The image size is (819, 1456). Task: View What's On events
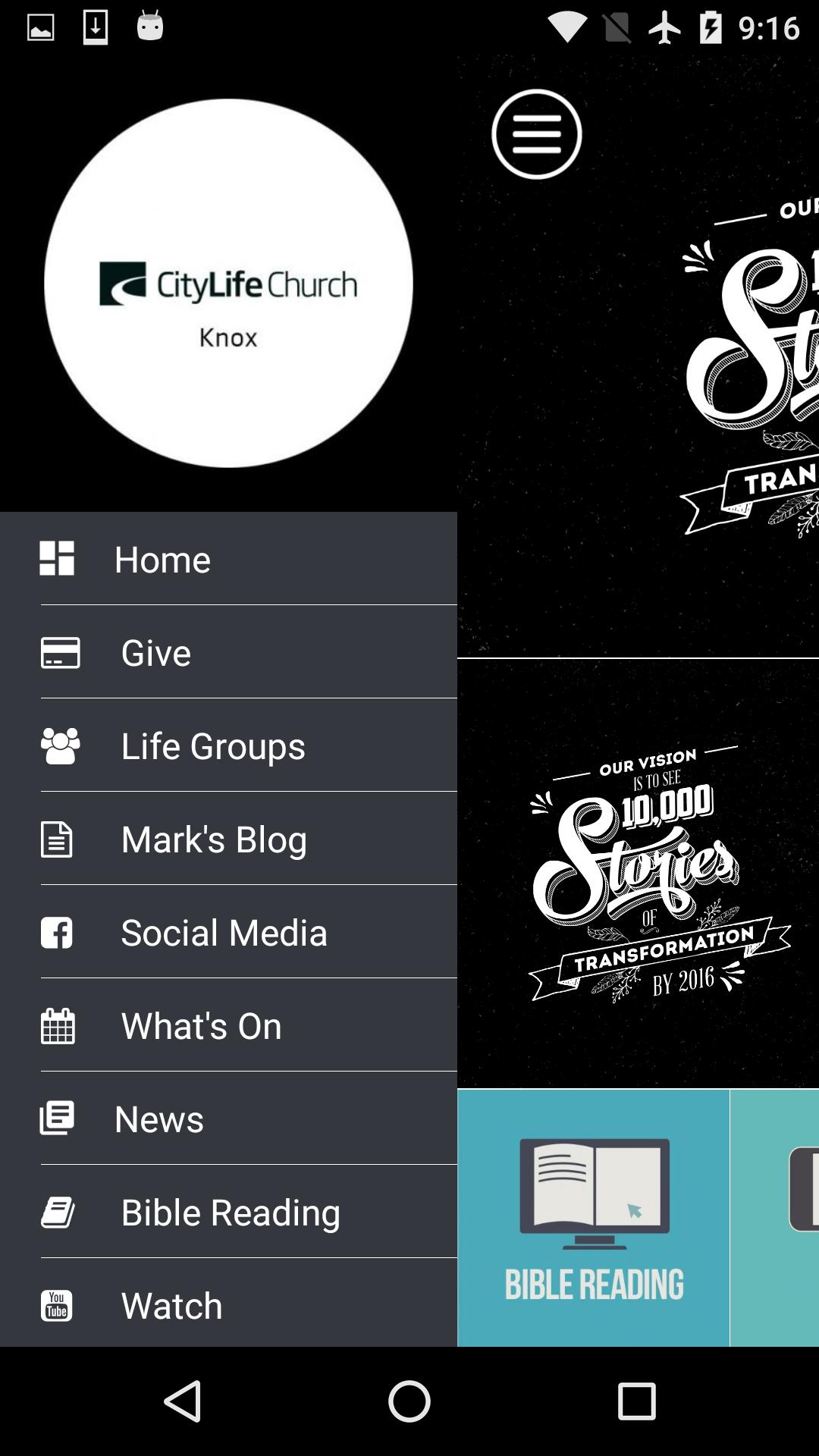click(x=227, y=1025)
